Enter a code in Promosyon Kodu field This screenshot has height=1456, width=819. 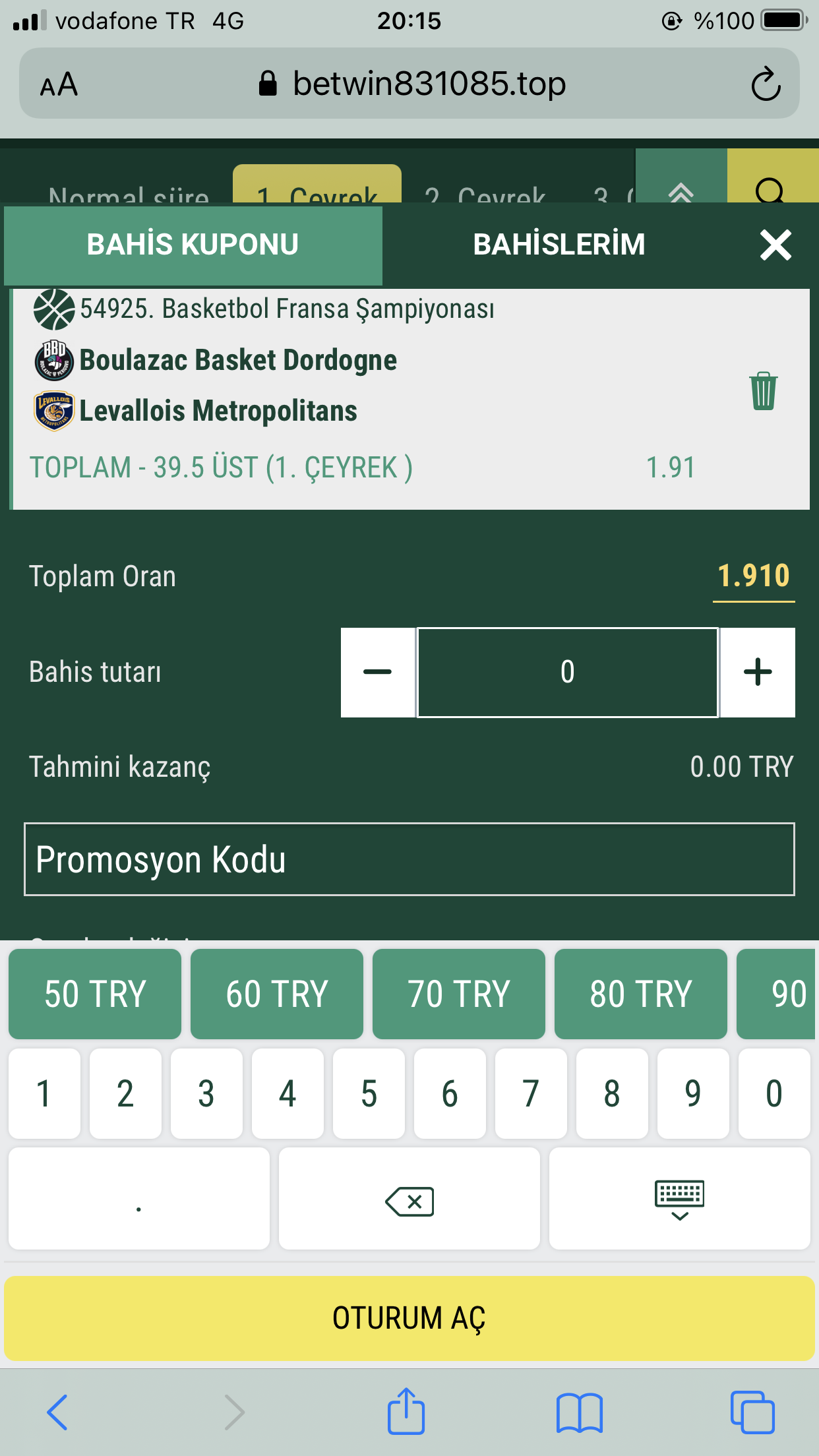[409, 859]
